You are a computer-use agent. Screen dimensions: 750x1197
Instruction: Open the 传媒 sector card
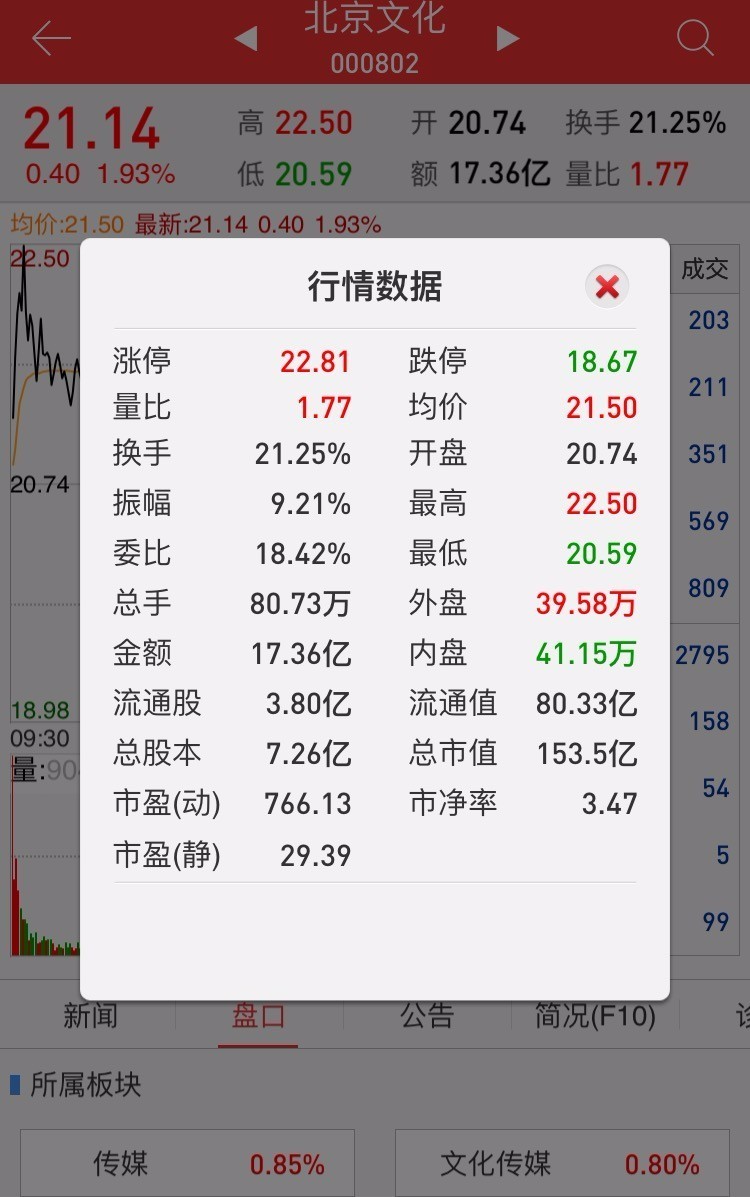(x=187, y=1163)
